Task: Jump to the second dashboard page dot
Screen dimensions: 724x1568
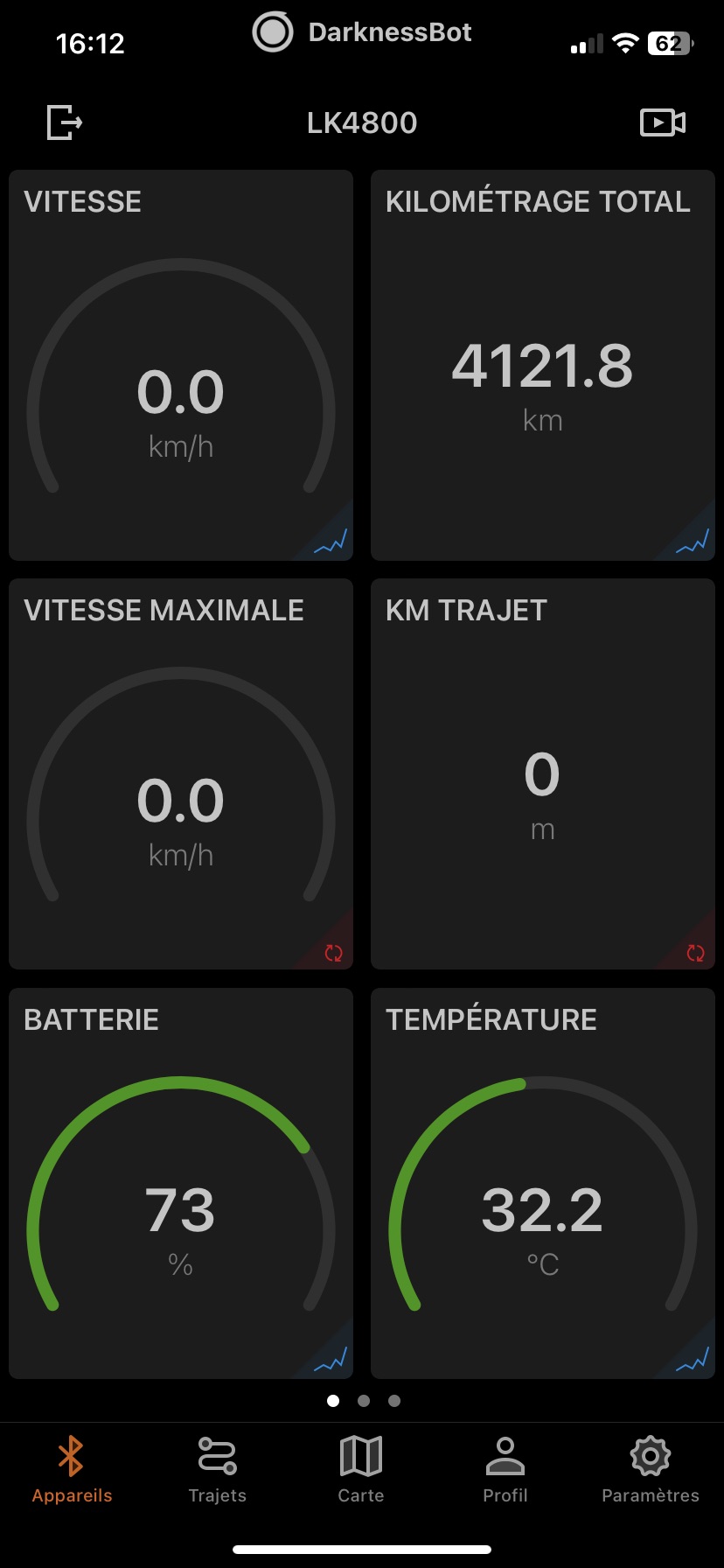Action: coord(364,1401)
